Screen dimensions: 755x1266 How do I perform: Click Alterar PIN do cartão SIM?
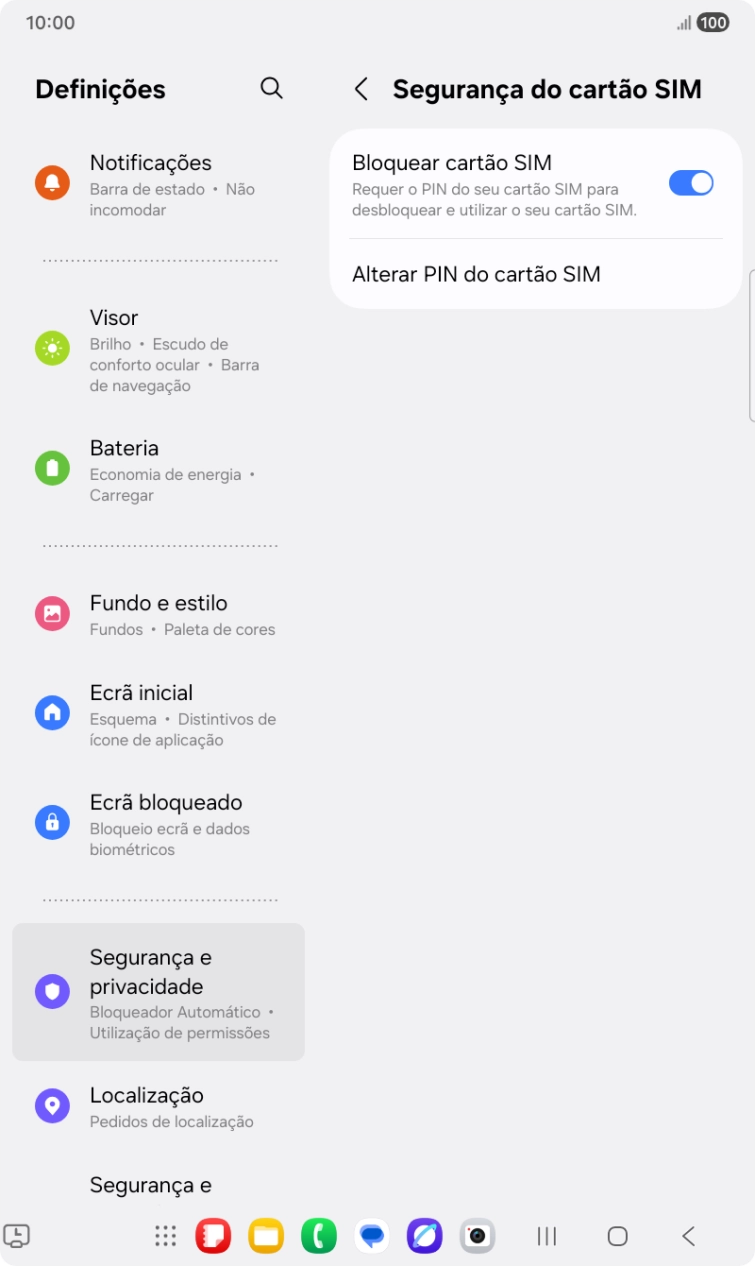[474, 275]
